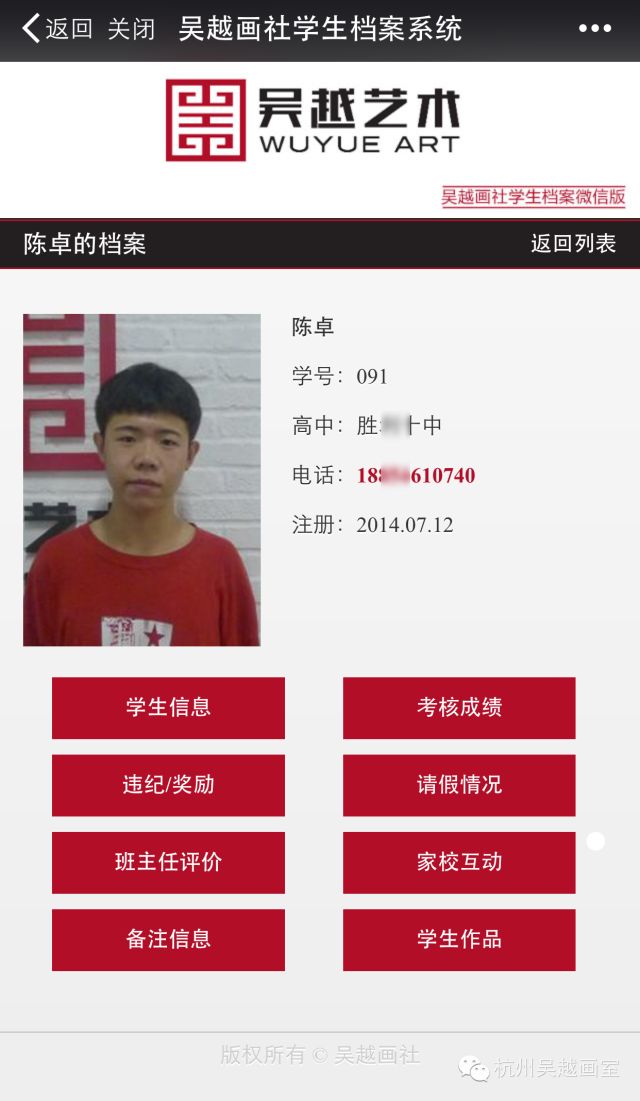Image resolution: width=640 pixels, height=1101 pixels.
Task: Open 违纪/奖励 records
Action: tap(168, 785)
